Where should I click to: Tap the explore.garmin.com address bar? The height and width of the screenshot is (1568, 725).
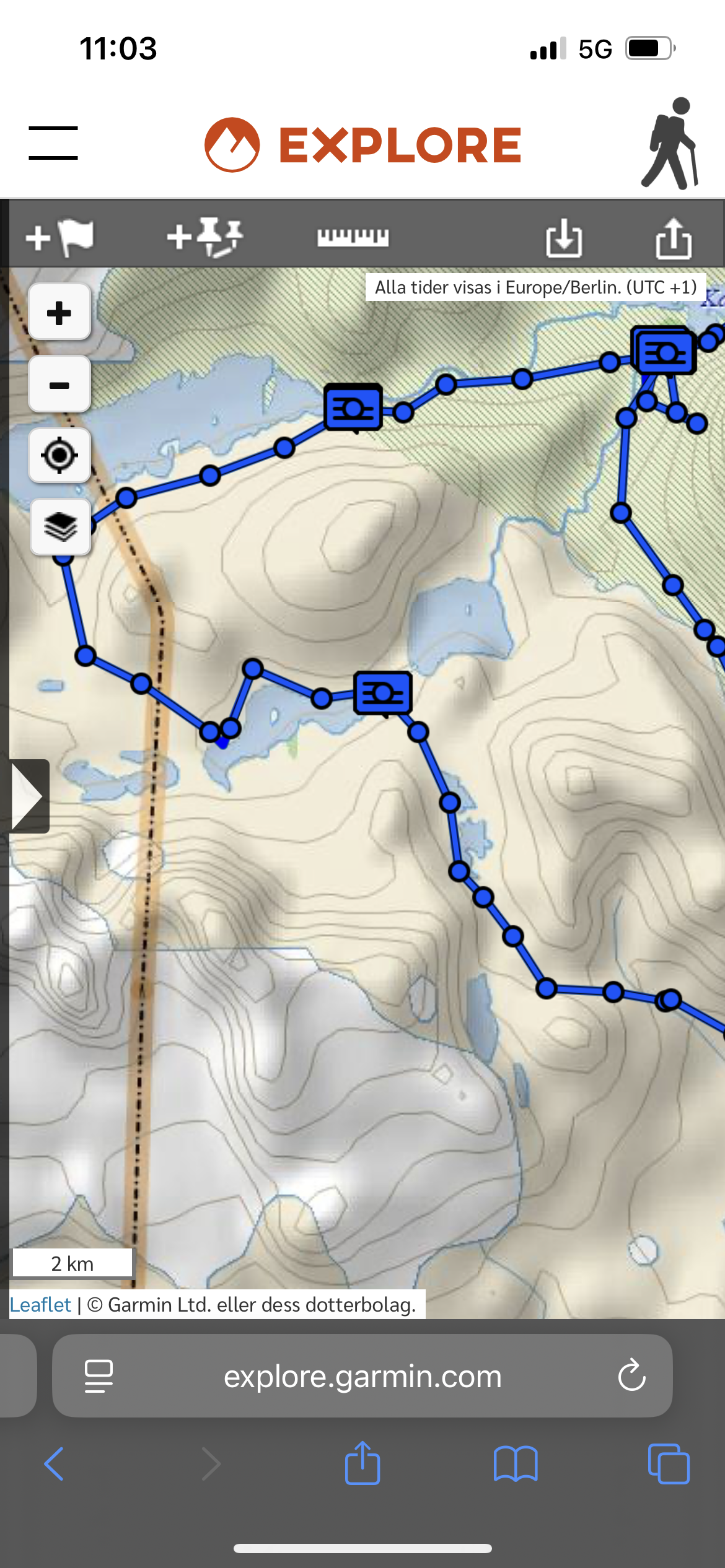[x=362, y=1376]
